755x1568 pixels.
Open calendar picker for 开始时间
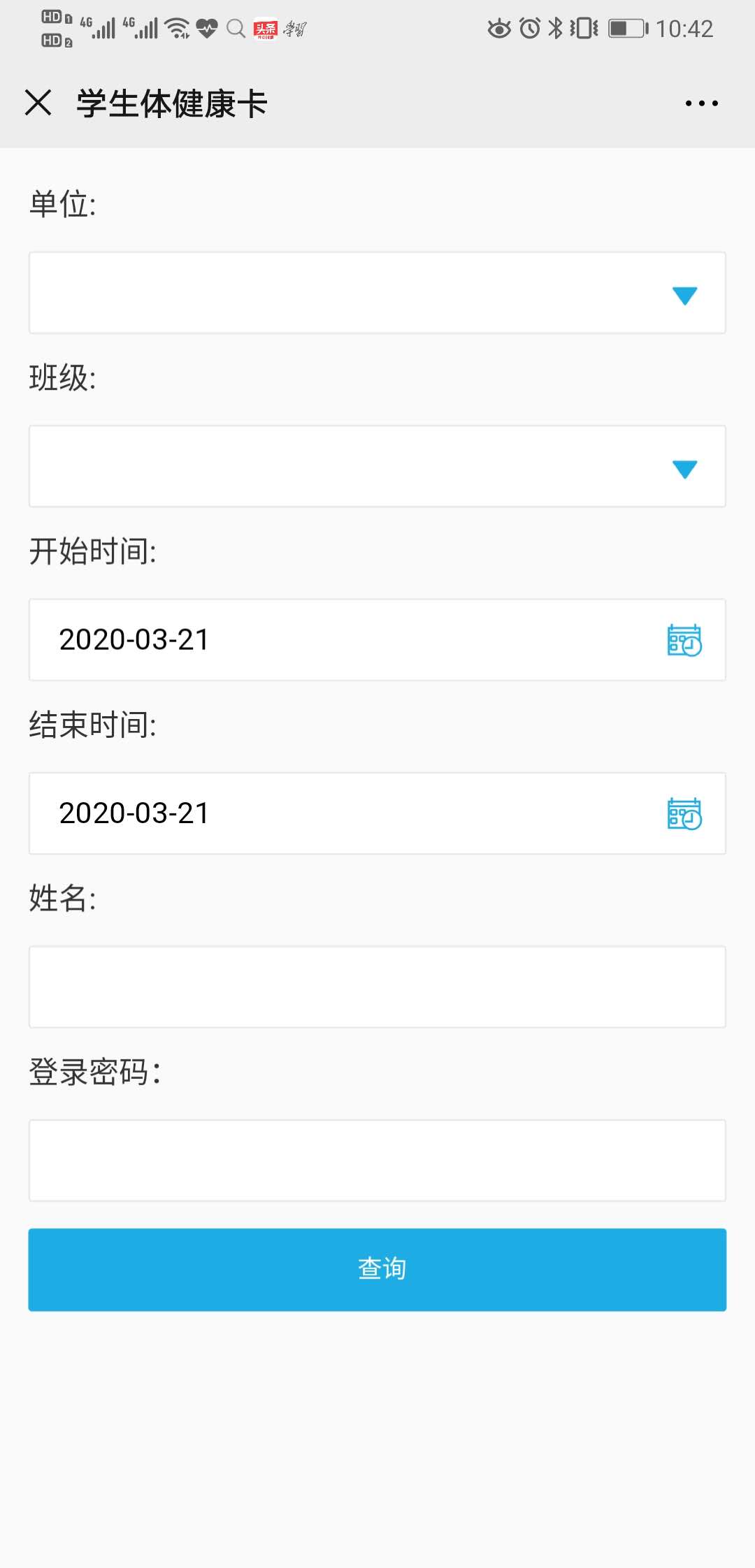(x=684, y=640)
